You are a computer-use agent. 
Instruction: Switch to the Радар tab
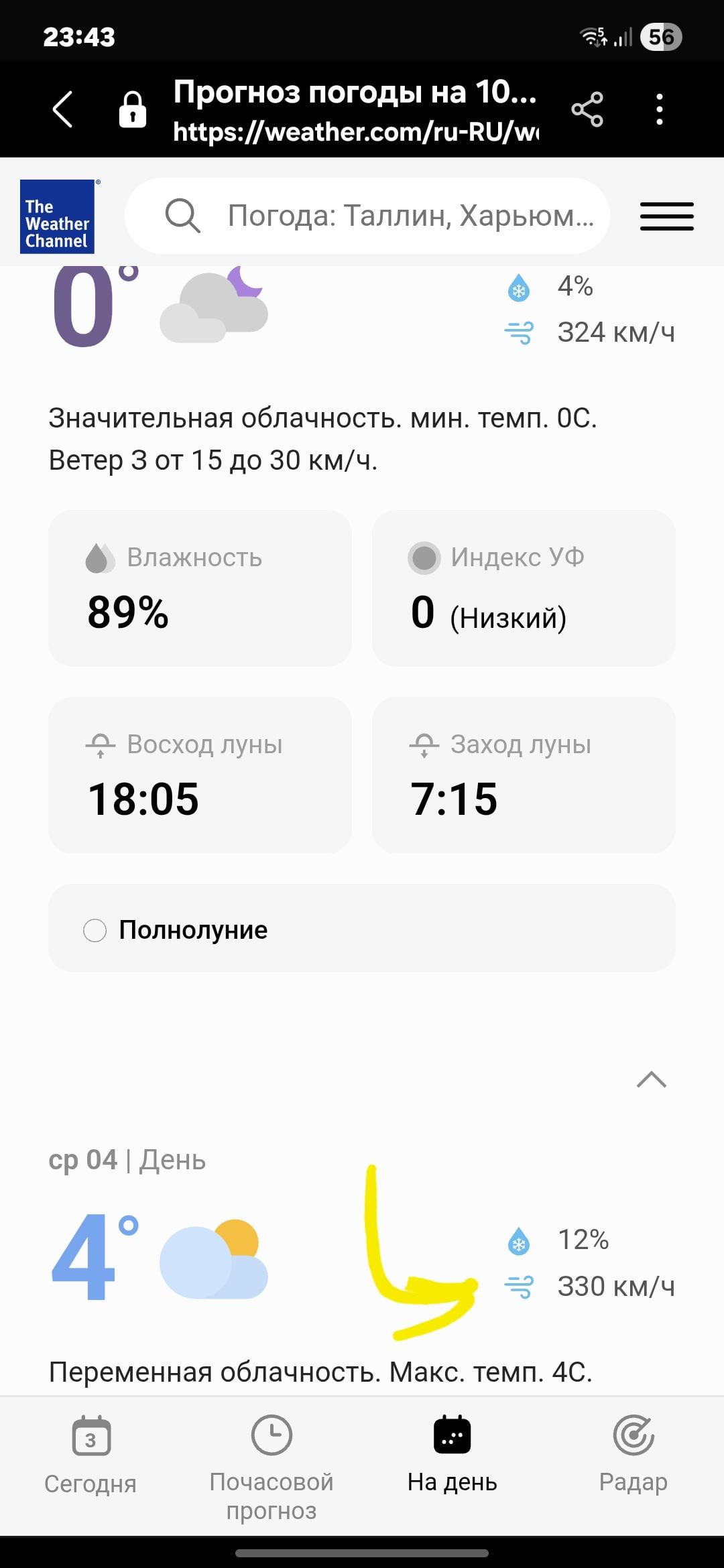(633, 1453)
